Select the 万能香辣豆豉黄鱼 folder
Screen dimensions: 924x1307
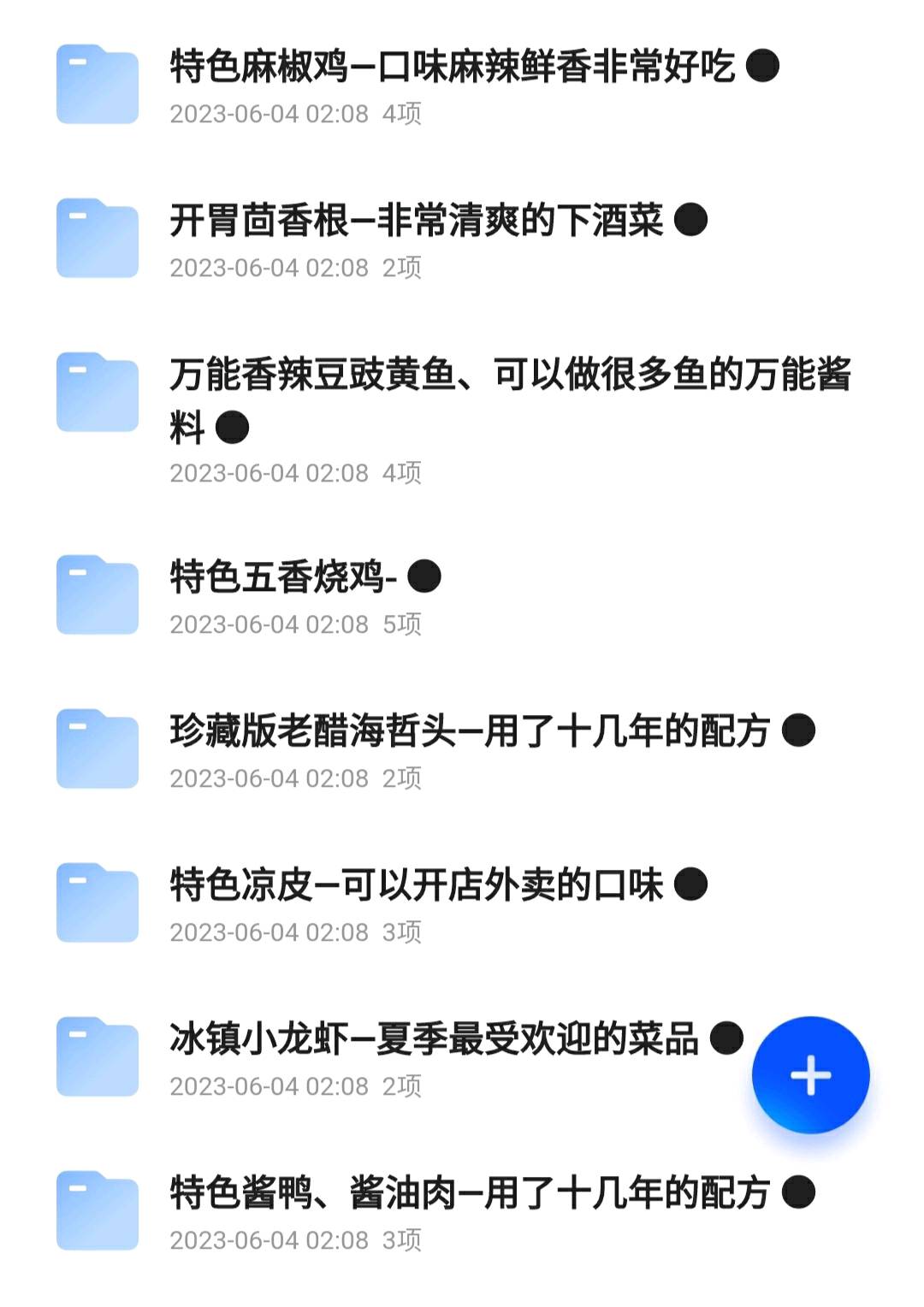pyautogui.click(x=510, y=376)
